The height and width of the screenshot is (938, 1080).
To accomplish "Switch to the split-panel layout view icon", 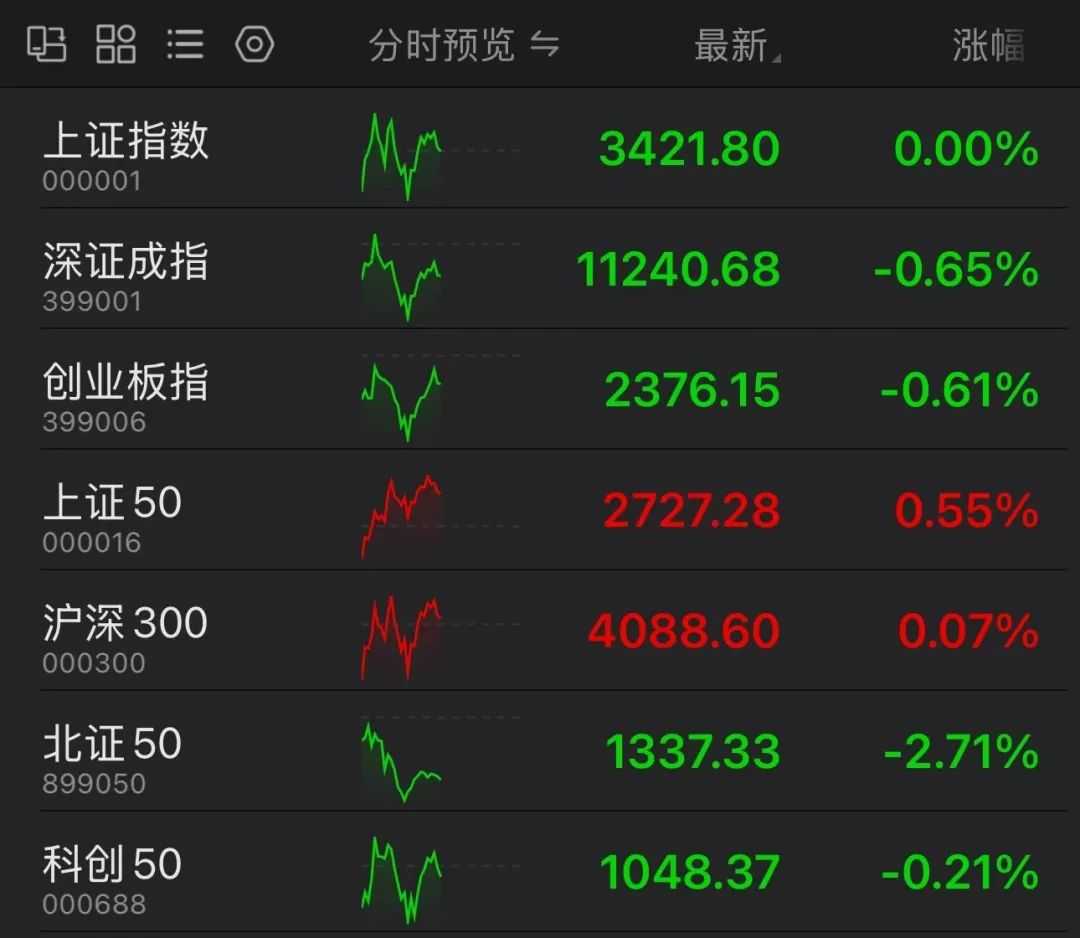I will click(47, 44).
